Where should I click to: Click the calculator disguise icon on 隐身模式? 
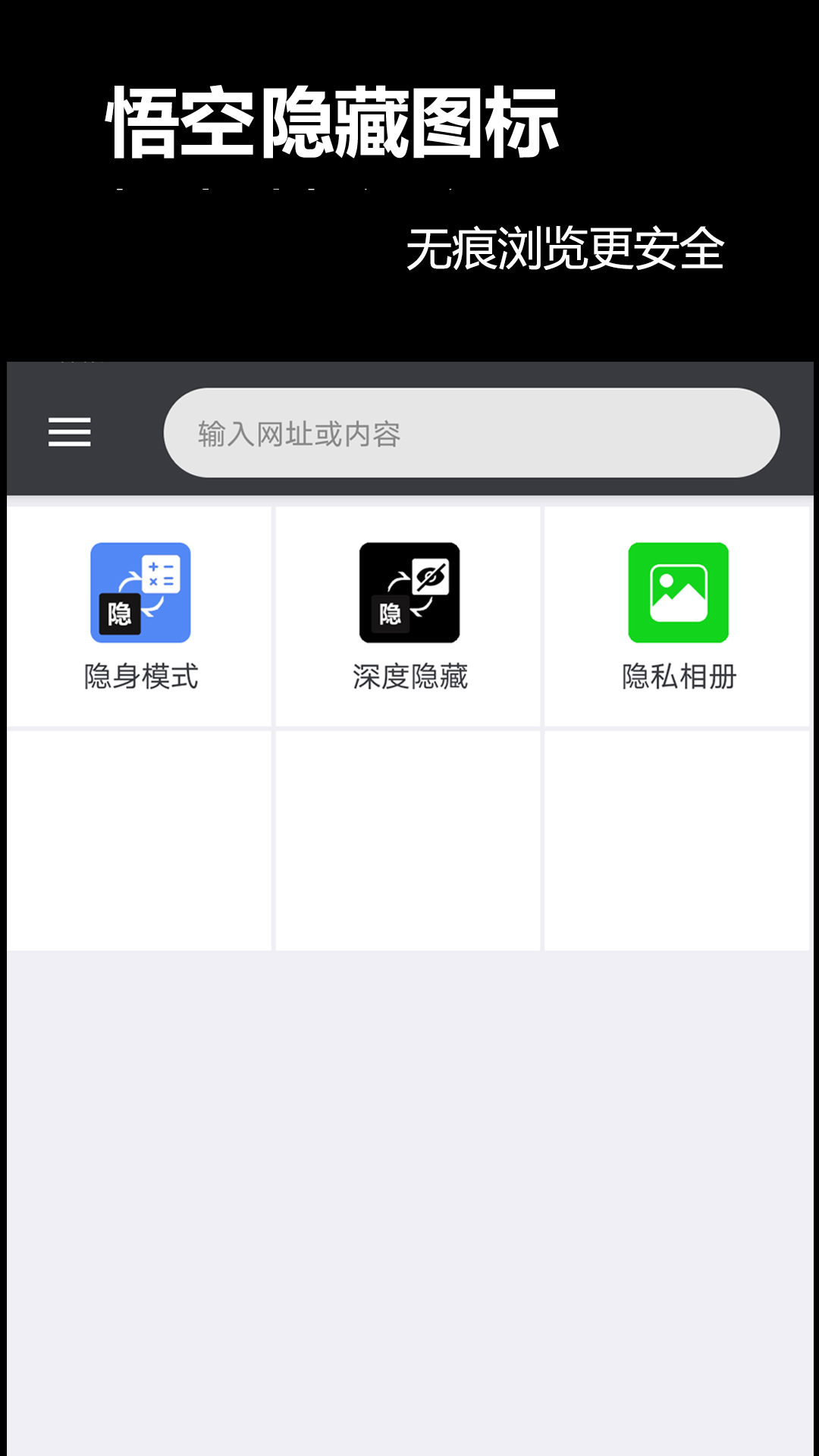162,573
